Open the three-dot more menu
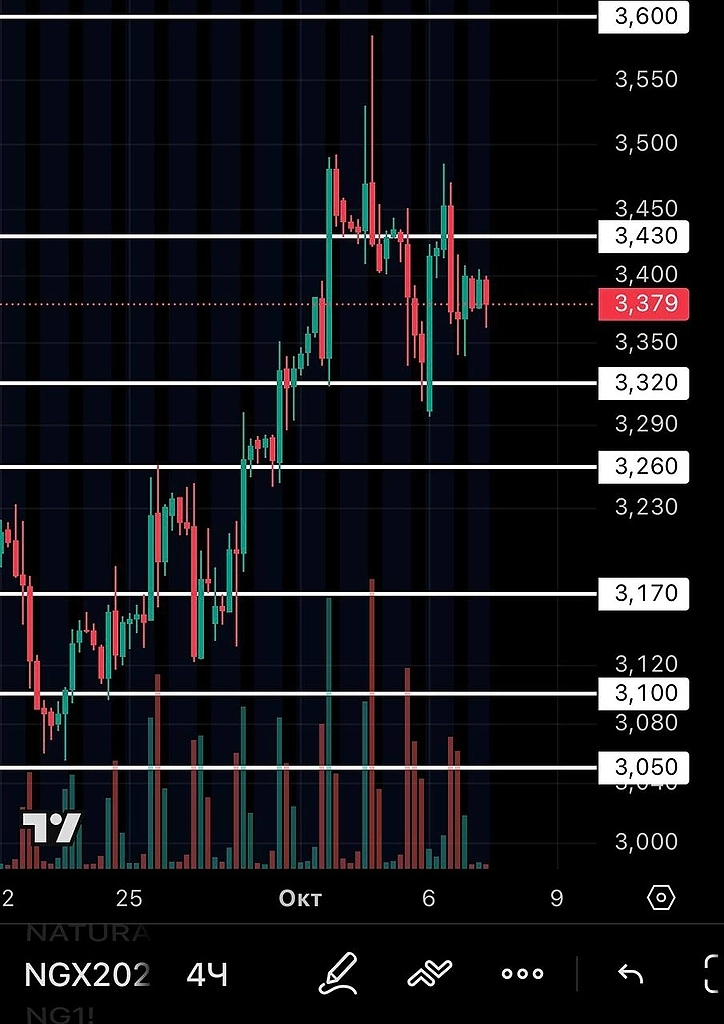 522,973
